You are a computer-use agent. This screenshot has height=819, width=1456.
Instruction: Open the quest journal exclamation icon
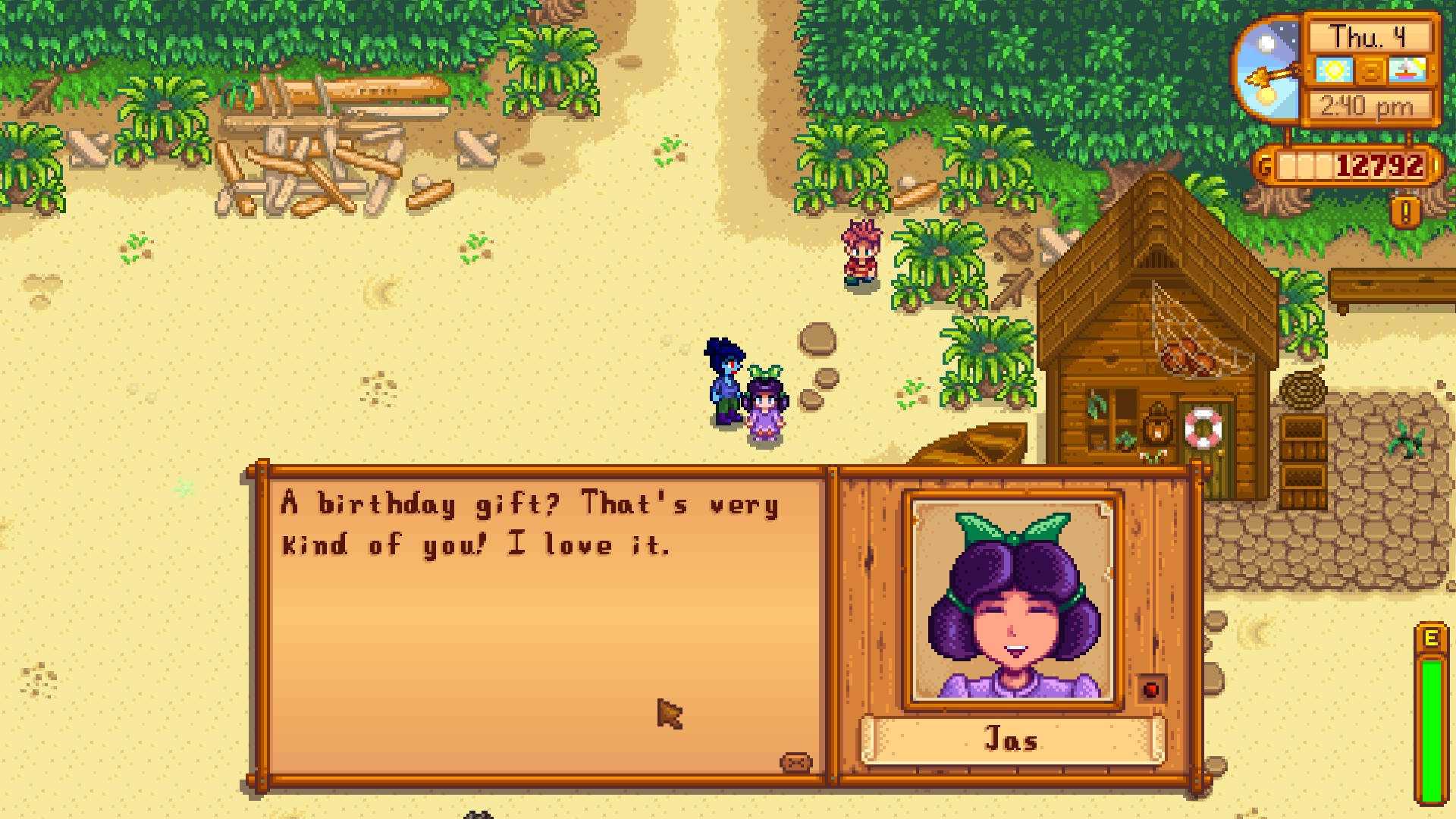coord(1406,212)
